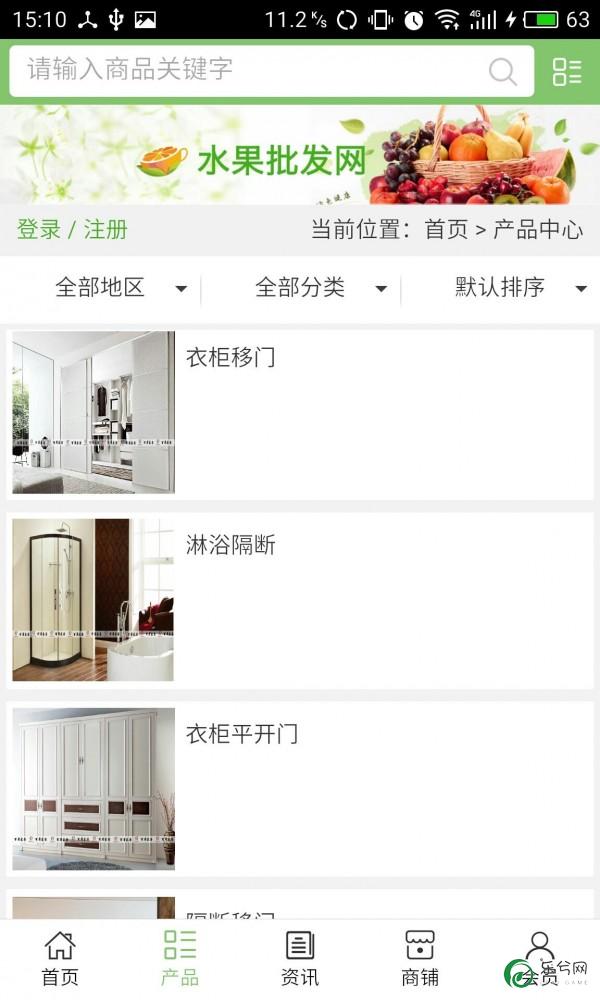Switch to the 资讯 news tab

point(300,958)
